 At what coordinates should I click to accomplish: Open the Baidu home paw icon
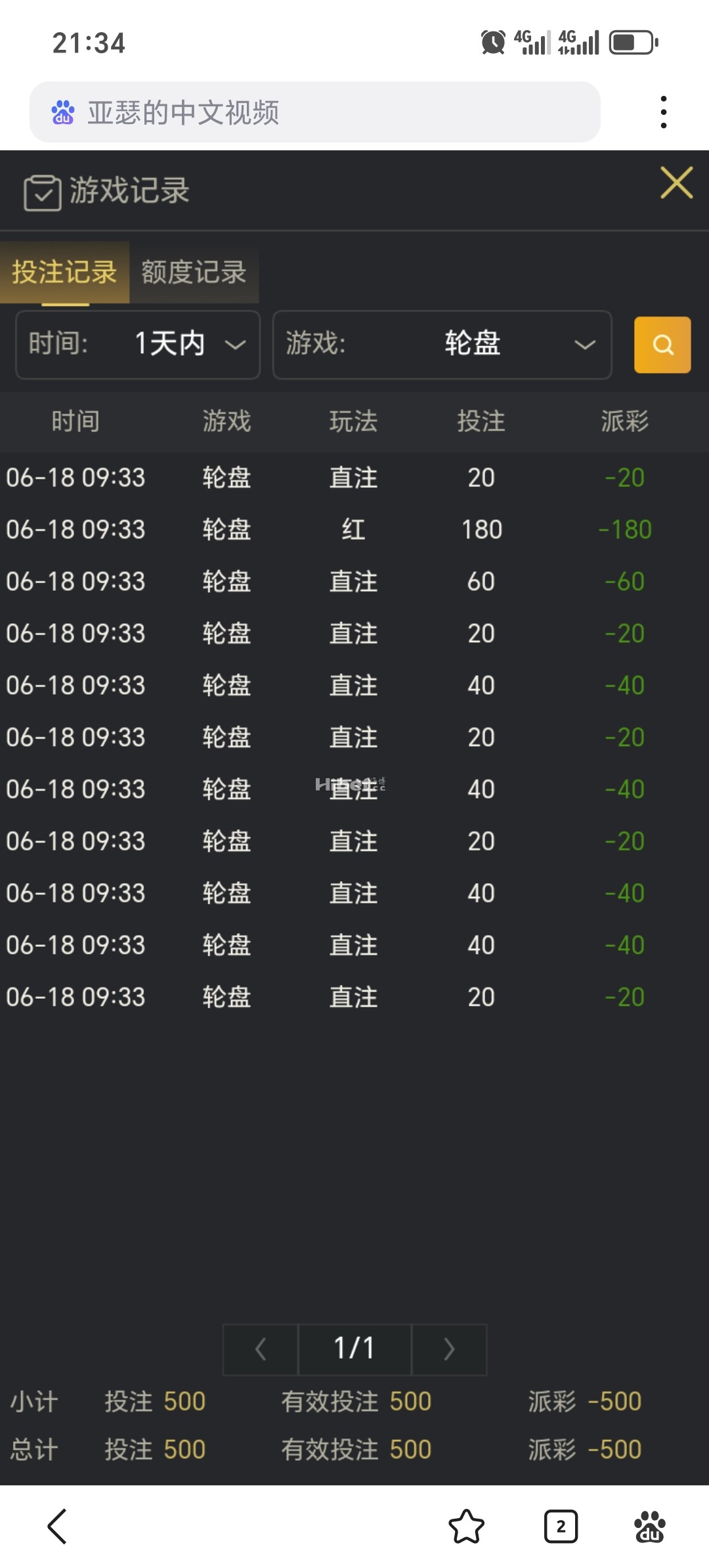649,1526
